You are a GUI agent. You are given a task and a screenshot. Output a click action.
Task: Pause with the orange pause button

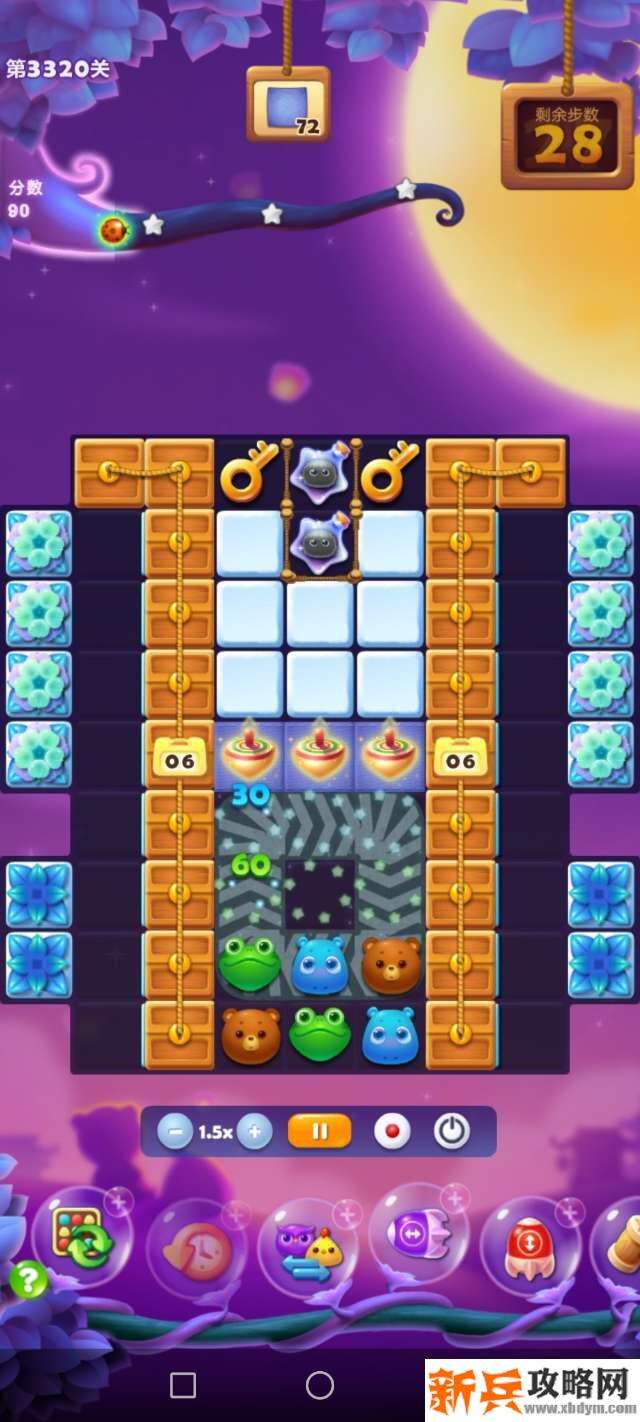pyautogui.click(x=320, y=1132)
